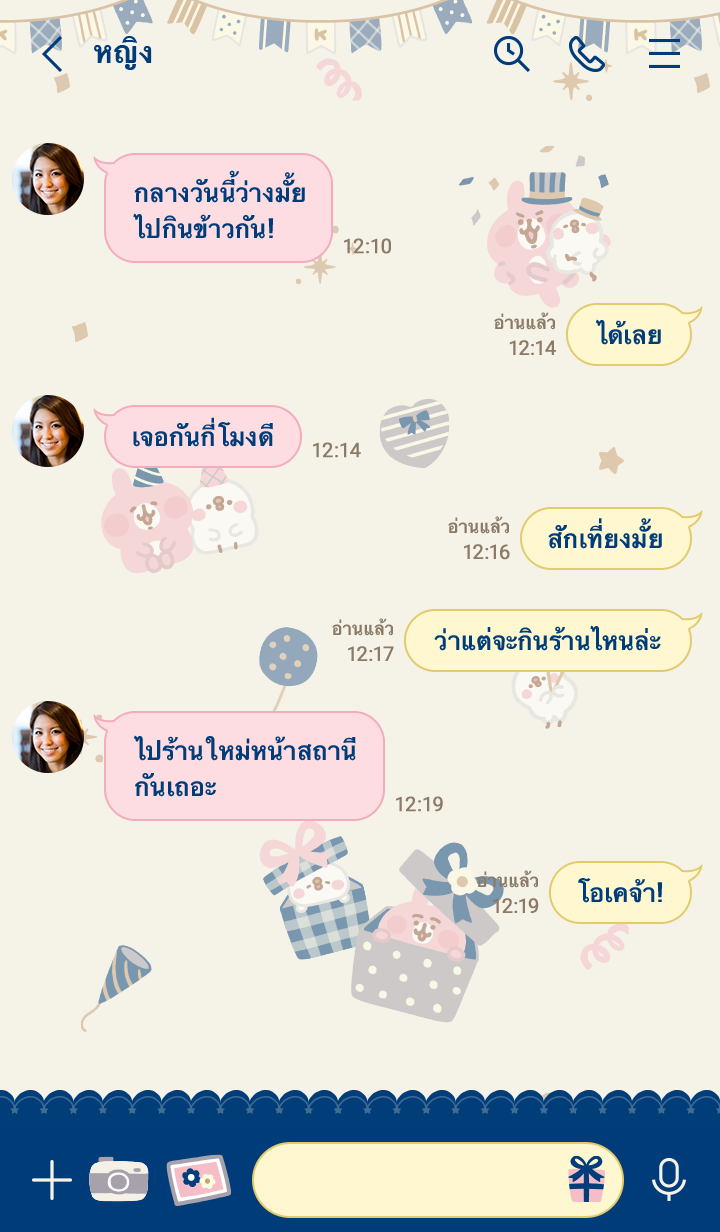Screen dimensions: 720x1232
Task: Open the plus attachment options
Action: pyautogui.click(x=52, y=1181)
